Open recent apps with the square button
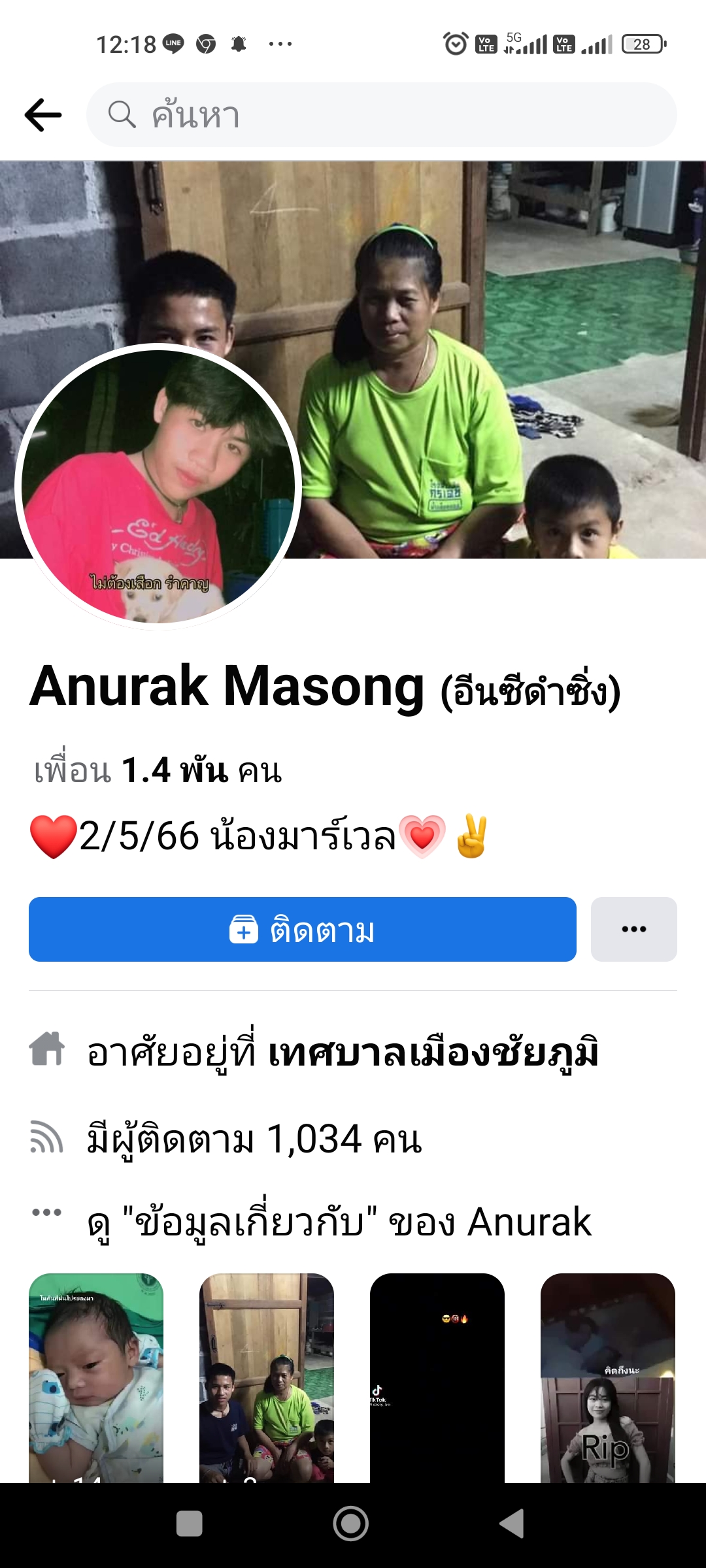 (x=190, y=1524)
